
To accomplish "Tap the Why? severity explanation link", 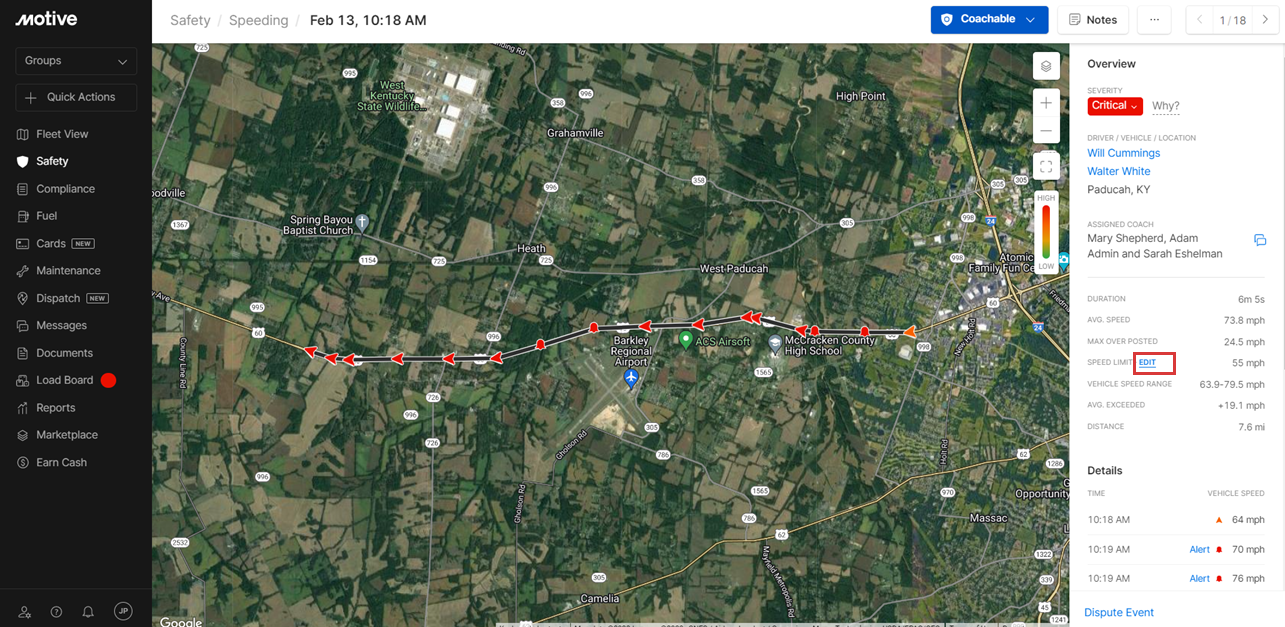I will (x=1165, y=106).
